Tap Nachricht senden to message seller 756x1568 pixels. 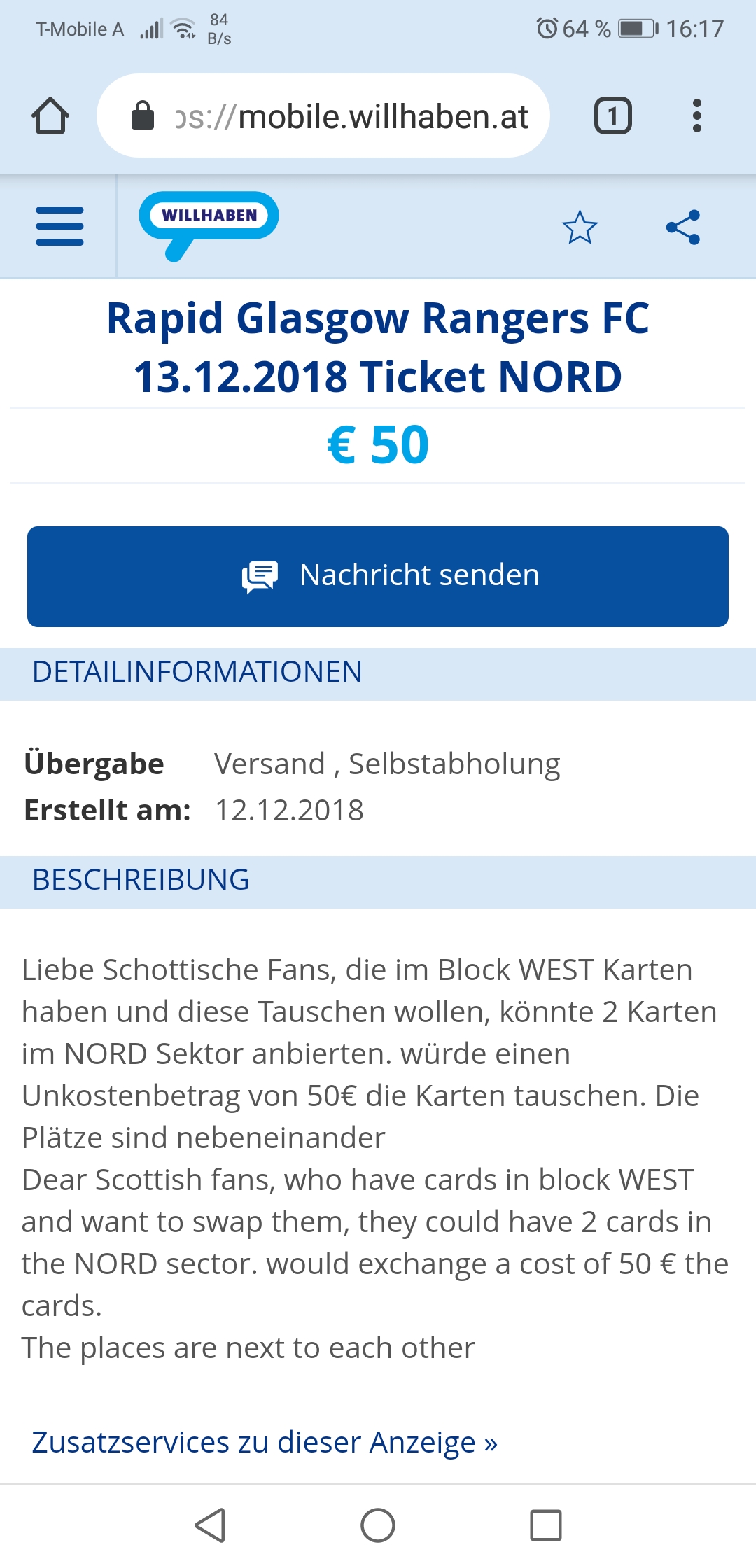[378, 577]
